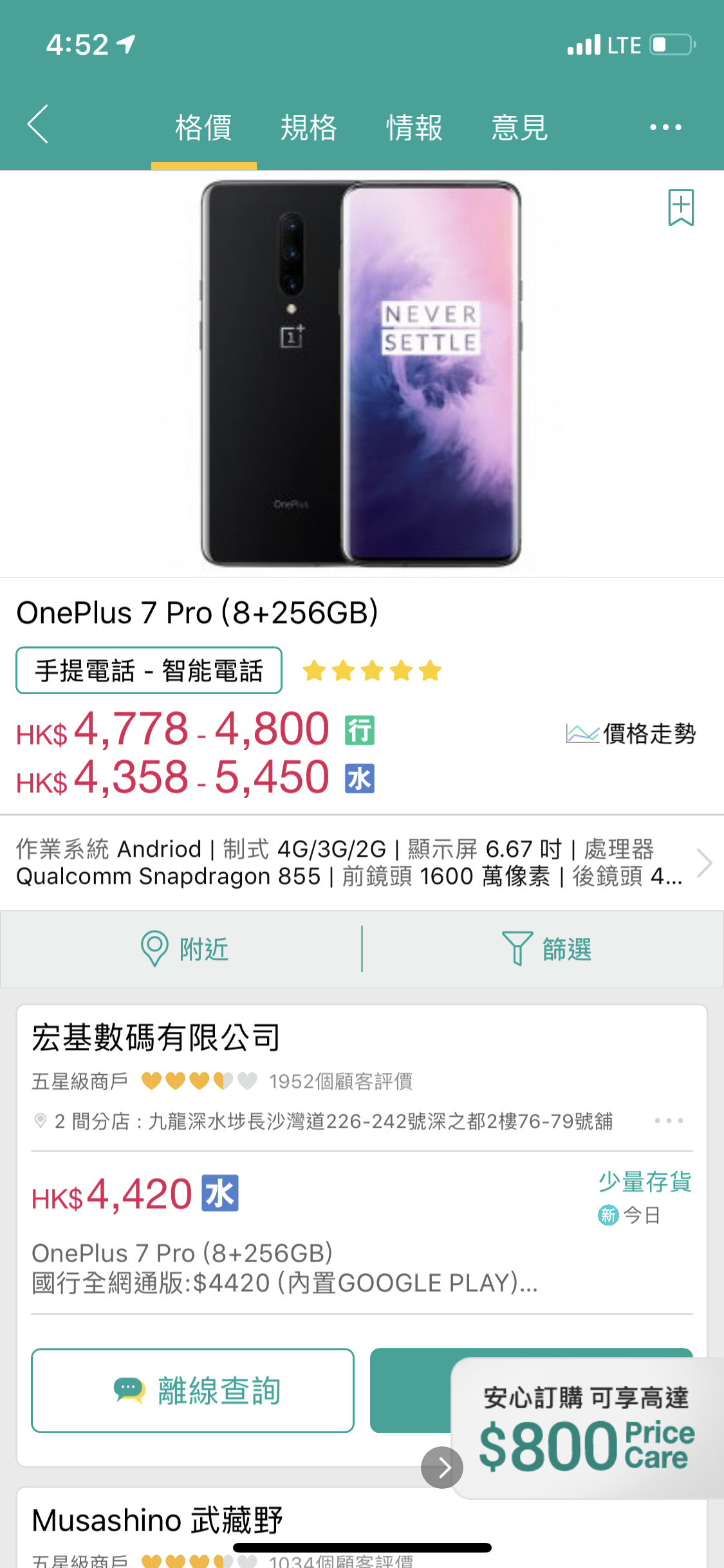Expand the full specifications summary
Screen dimensions: 724x1568
coord(704,863)
